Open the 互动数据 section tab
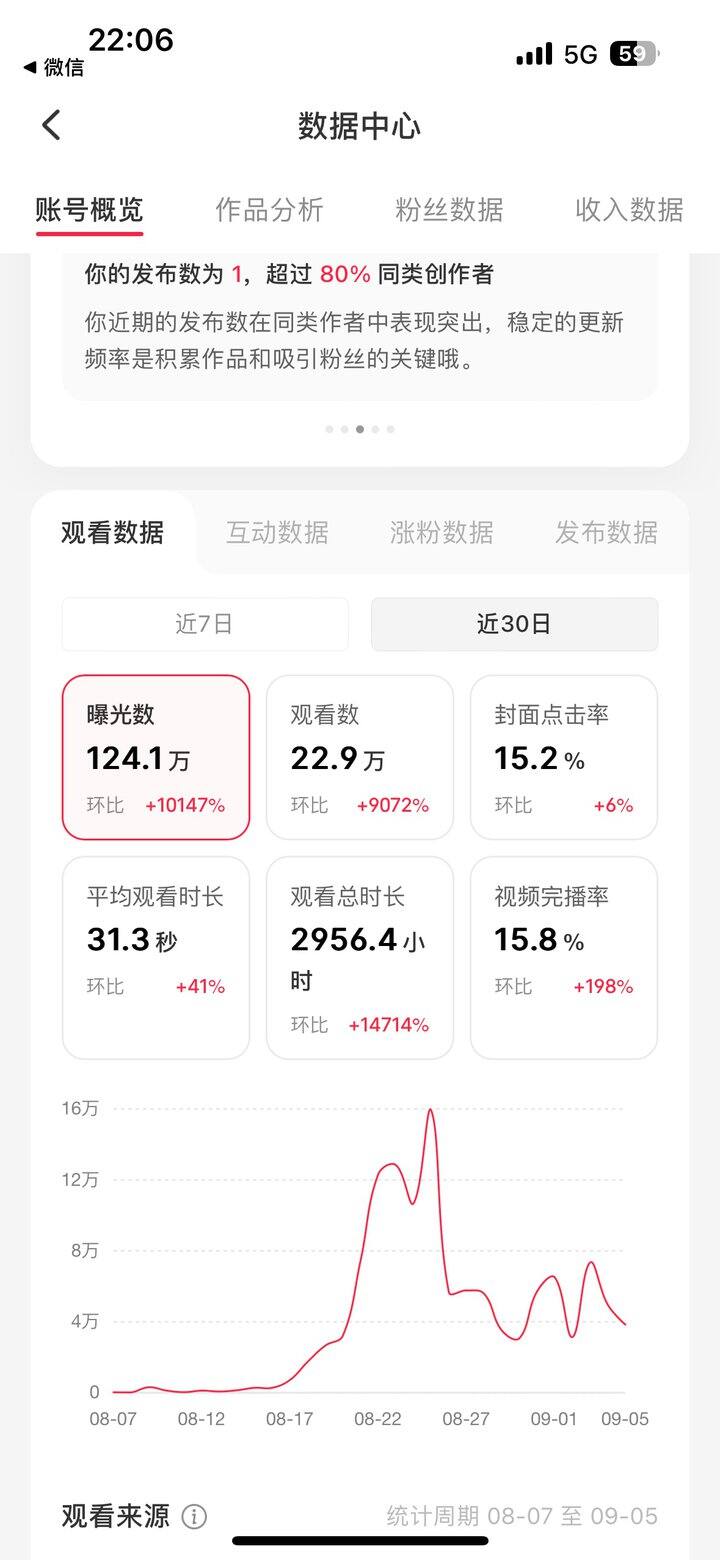Image resolution: width=720 pixels, height=1560 pixels. click(277, 532)
